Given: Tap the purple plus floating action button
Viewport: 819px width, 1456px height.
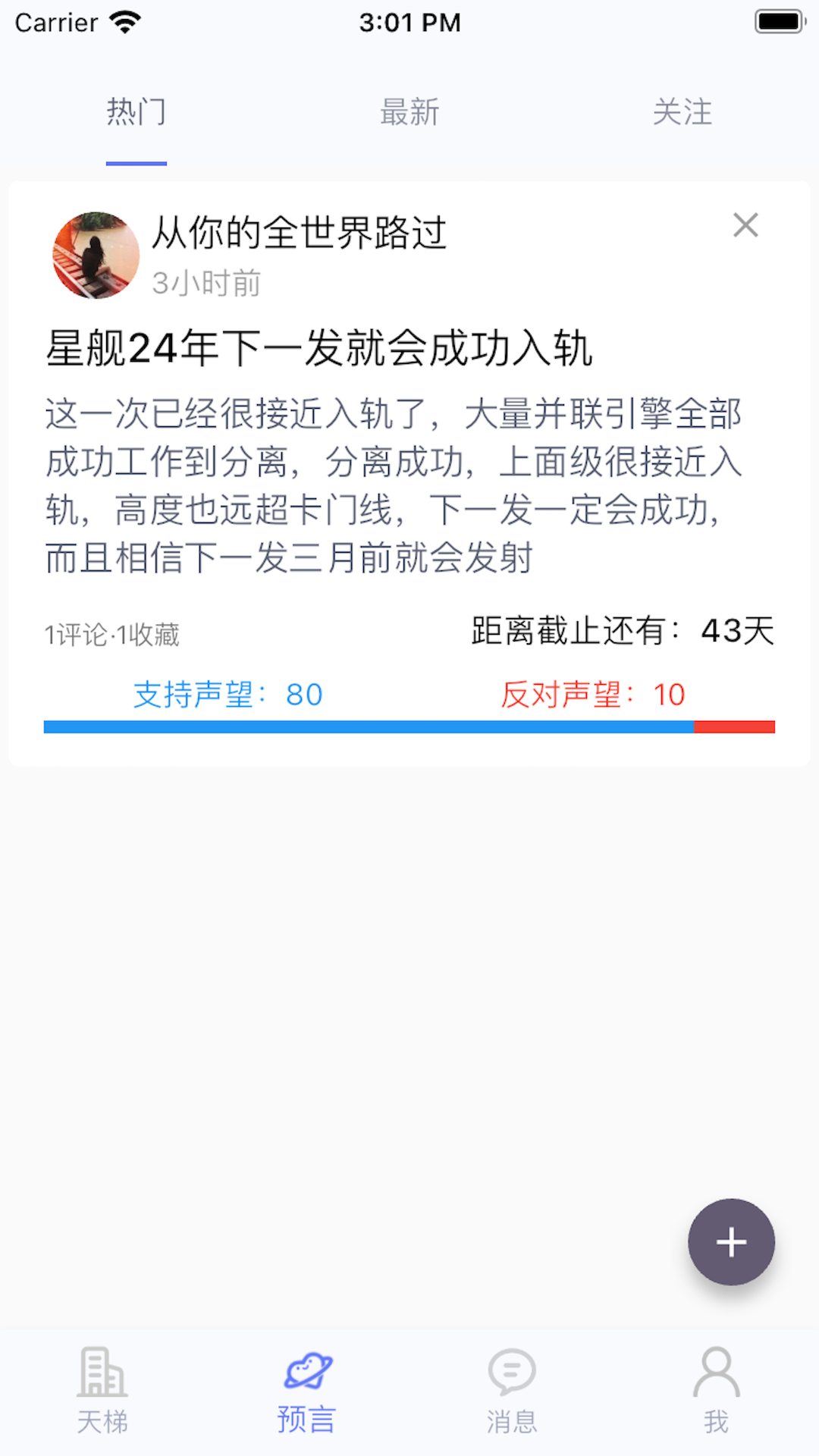Looking at the screenshot, I should coord(730,1242).
